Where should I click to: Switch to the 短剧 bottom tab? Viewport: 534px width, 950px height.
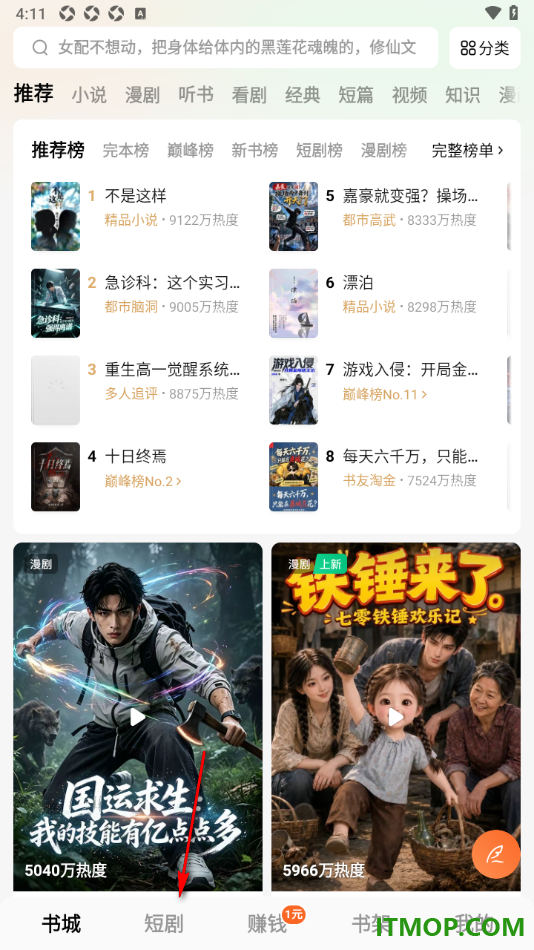pyautogui.click(x=163, y=924)
